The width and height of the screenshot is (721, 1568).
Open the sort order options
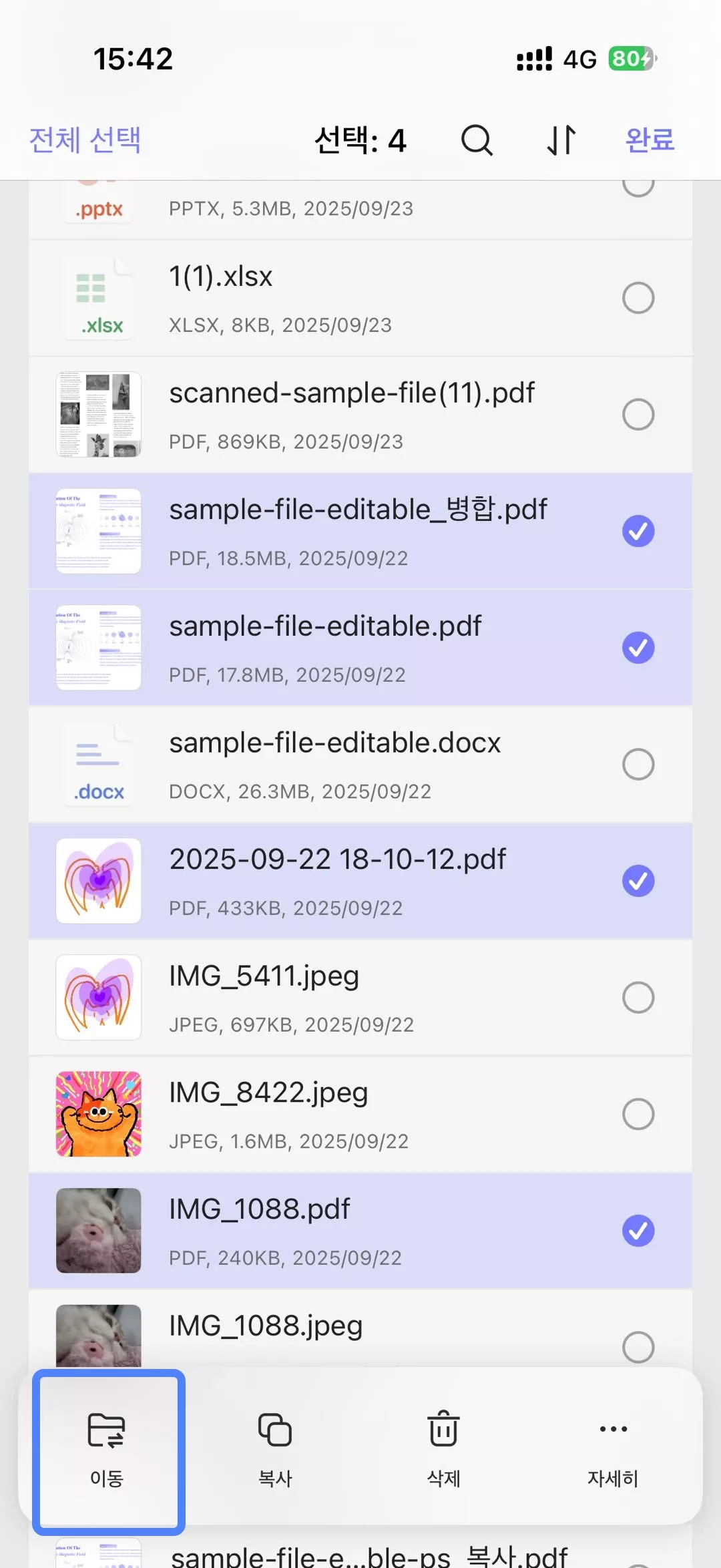coord(561,140)
